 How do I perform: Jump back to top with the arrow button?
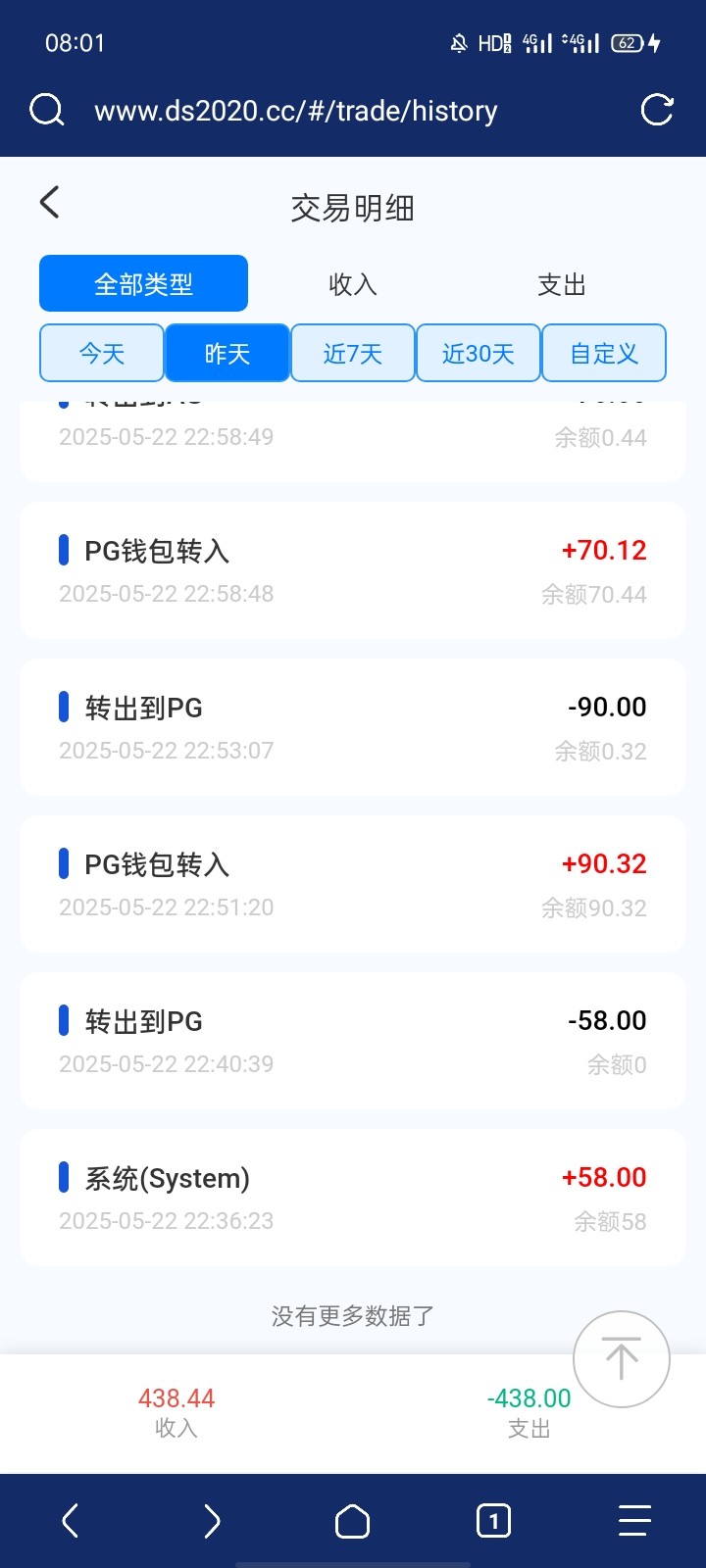click(x=622, y=1359)
